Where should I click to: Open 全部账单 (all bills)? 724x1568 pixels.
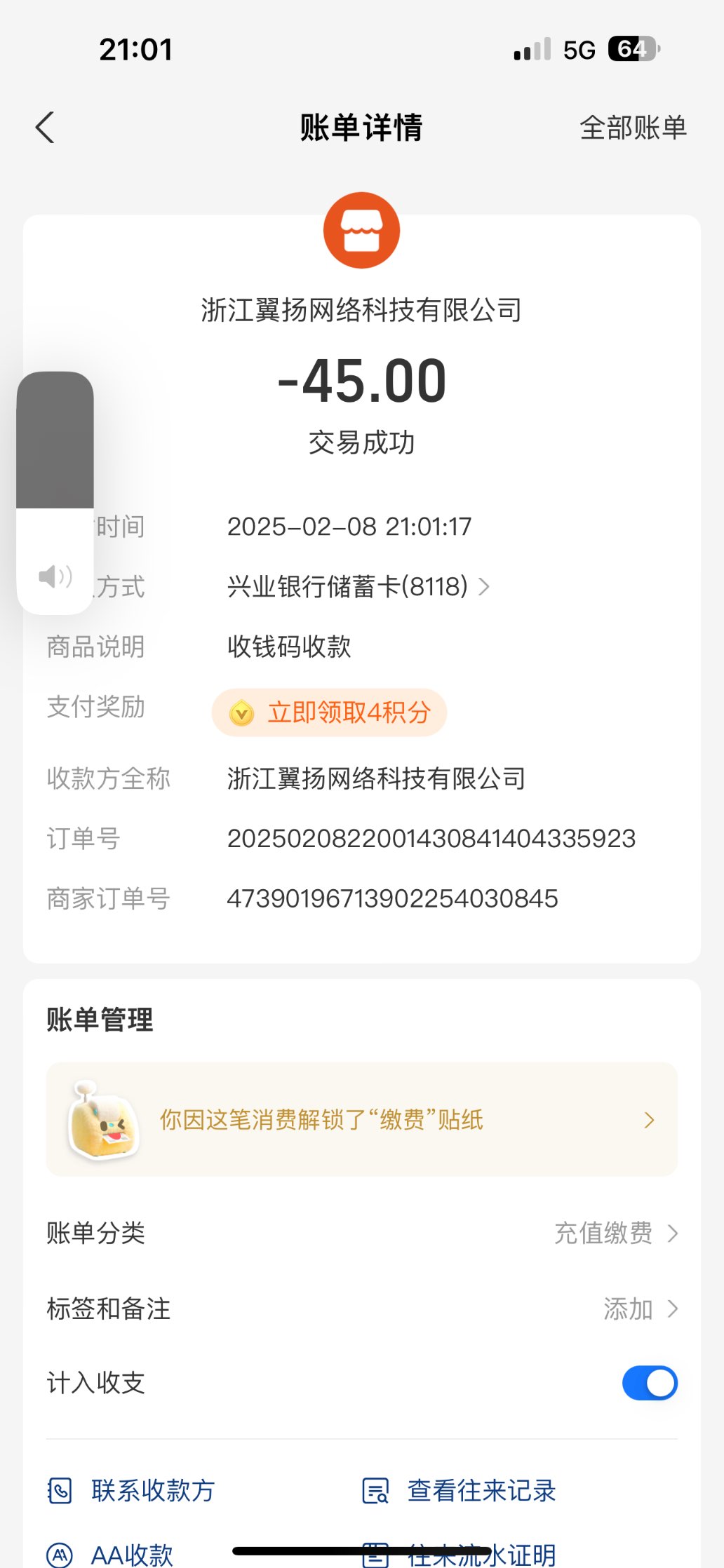pos(632,128)
